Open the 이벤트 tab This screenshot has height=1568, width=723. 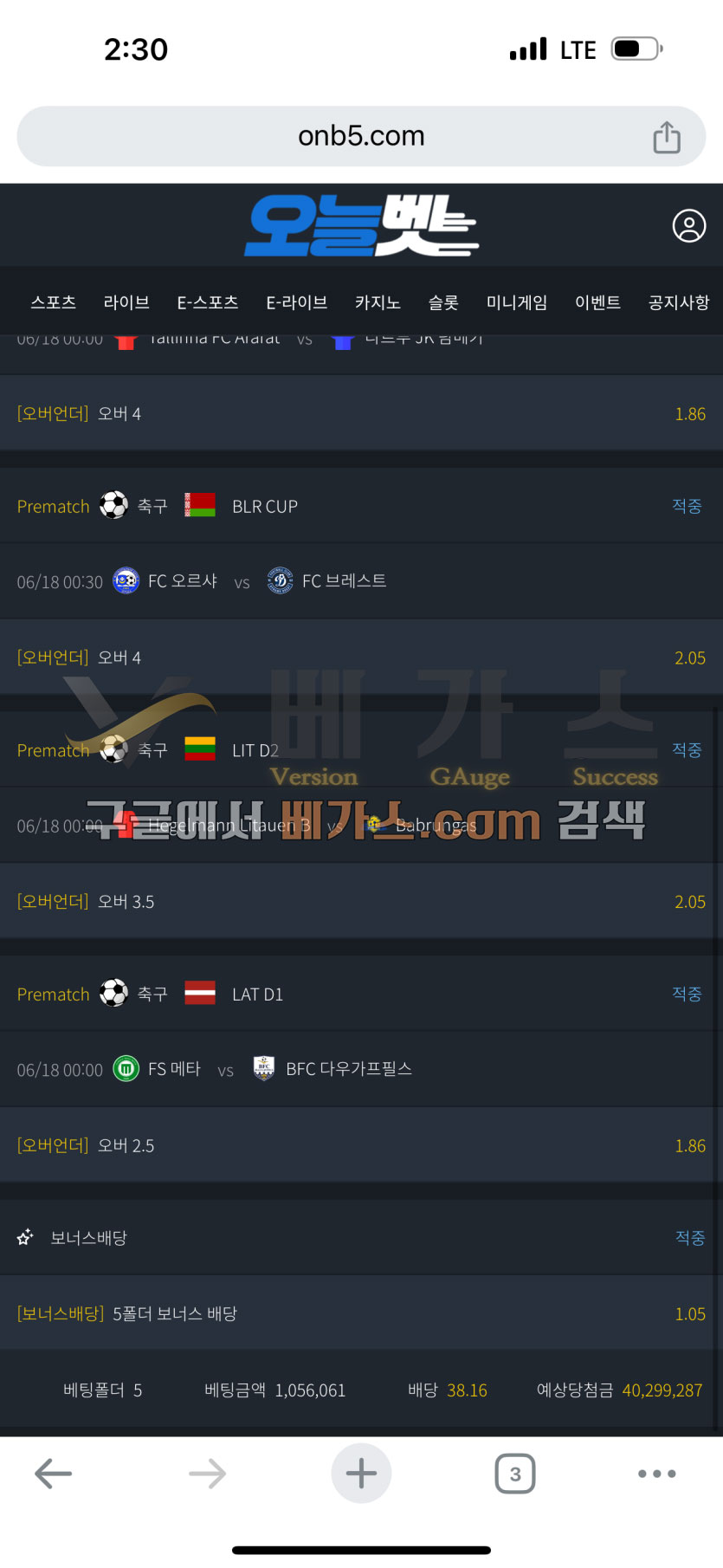coord(597,302)
